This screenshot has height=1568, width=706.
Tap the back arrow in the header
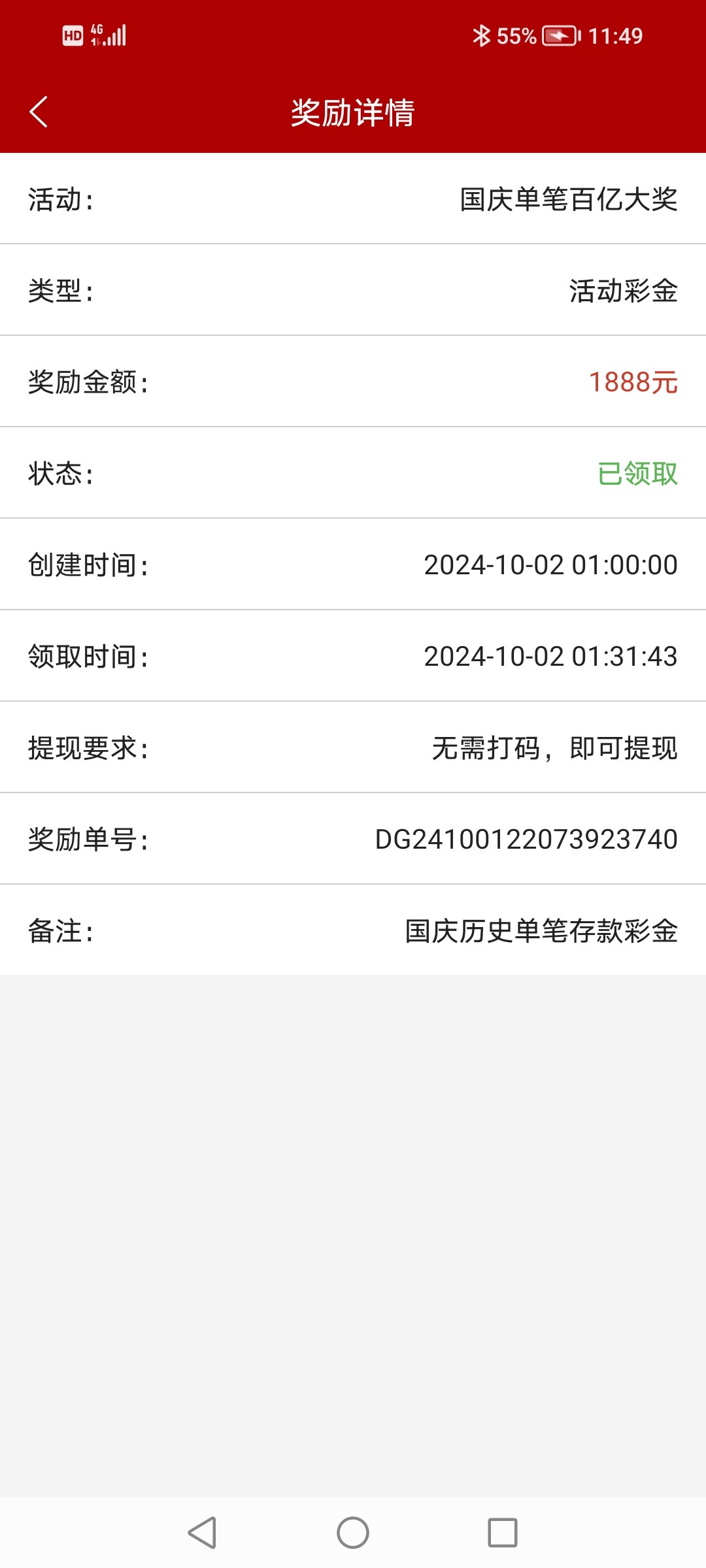(39, 110)
